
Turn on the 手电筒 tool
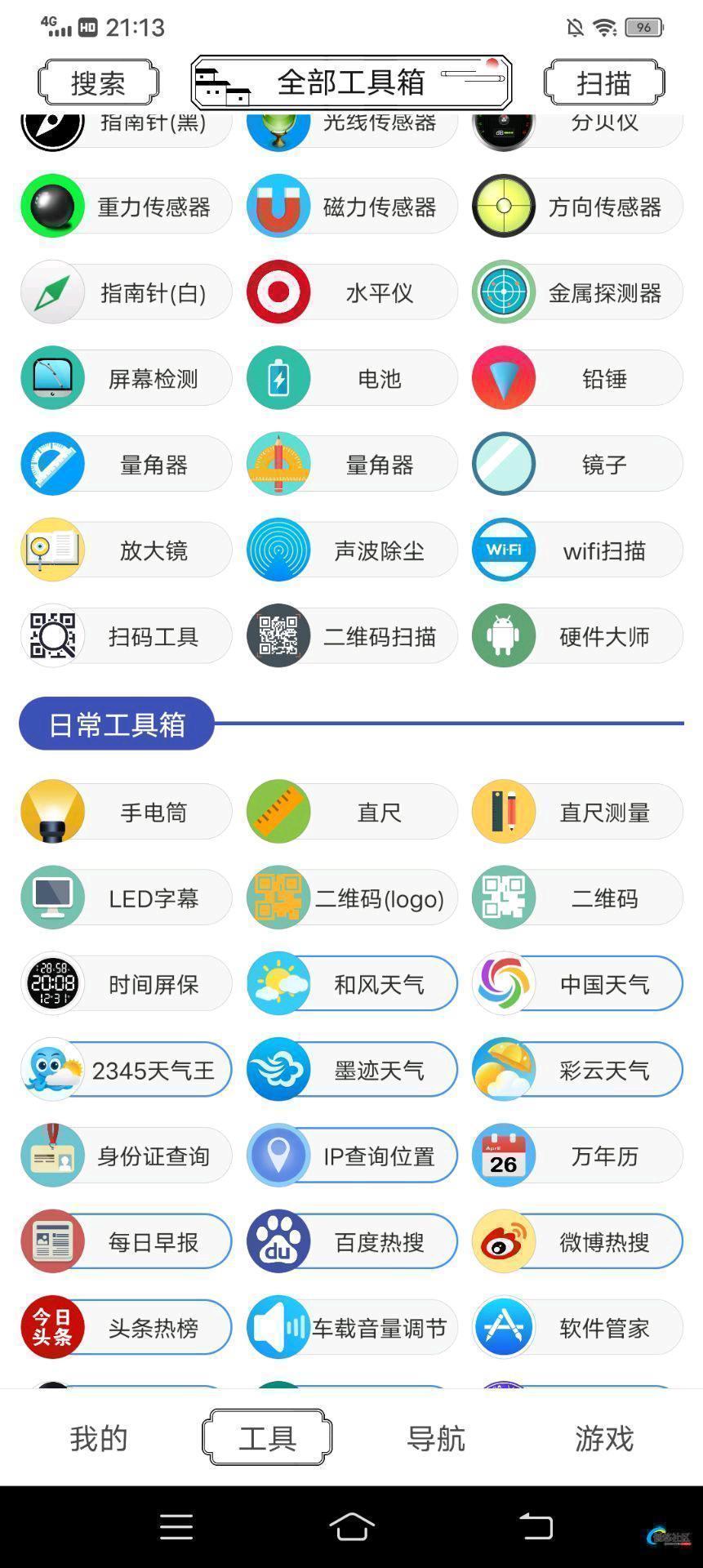coord(127,812)
